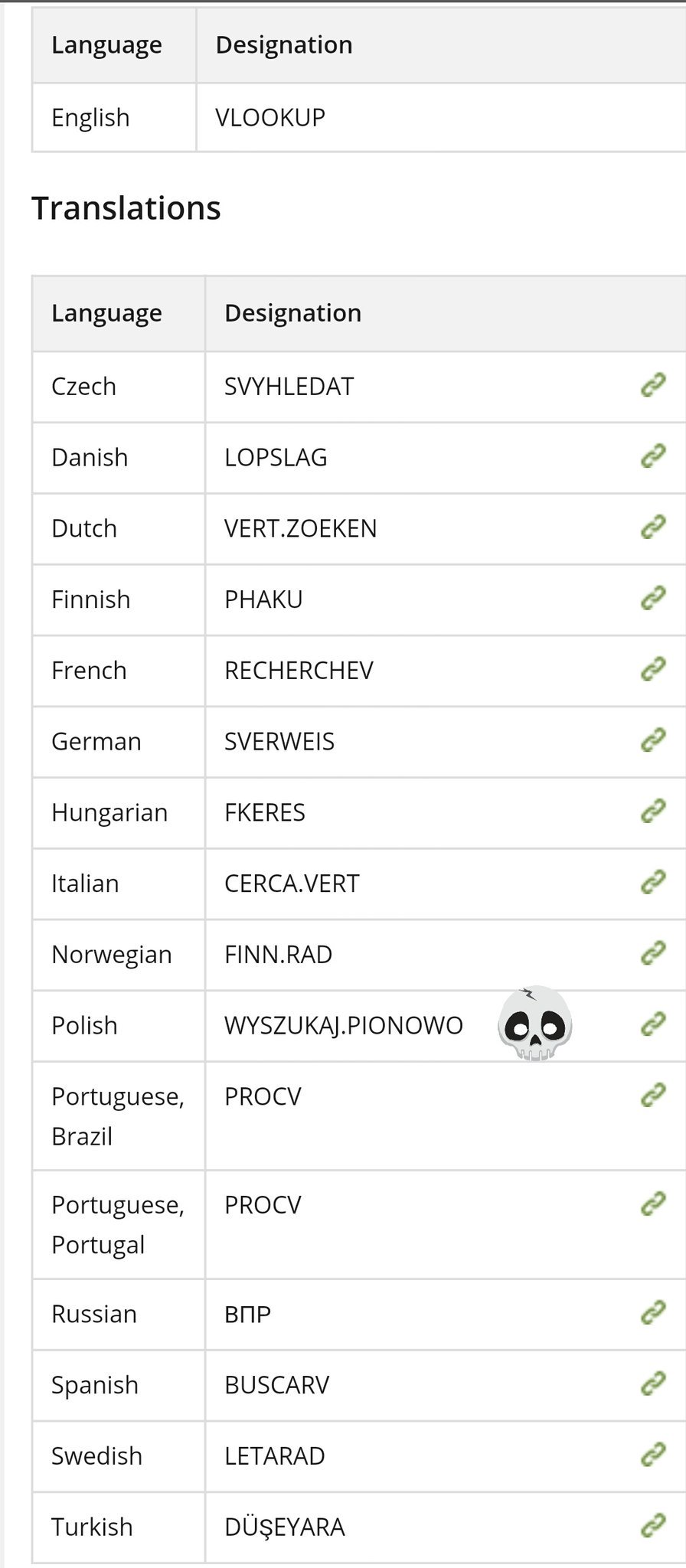Open link icon in Portuguese, Brazil row
Image resolution: width=686 pixels, height=1568 pixels.
coord(653,1095)
